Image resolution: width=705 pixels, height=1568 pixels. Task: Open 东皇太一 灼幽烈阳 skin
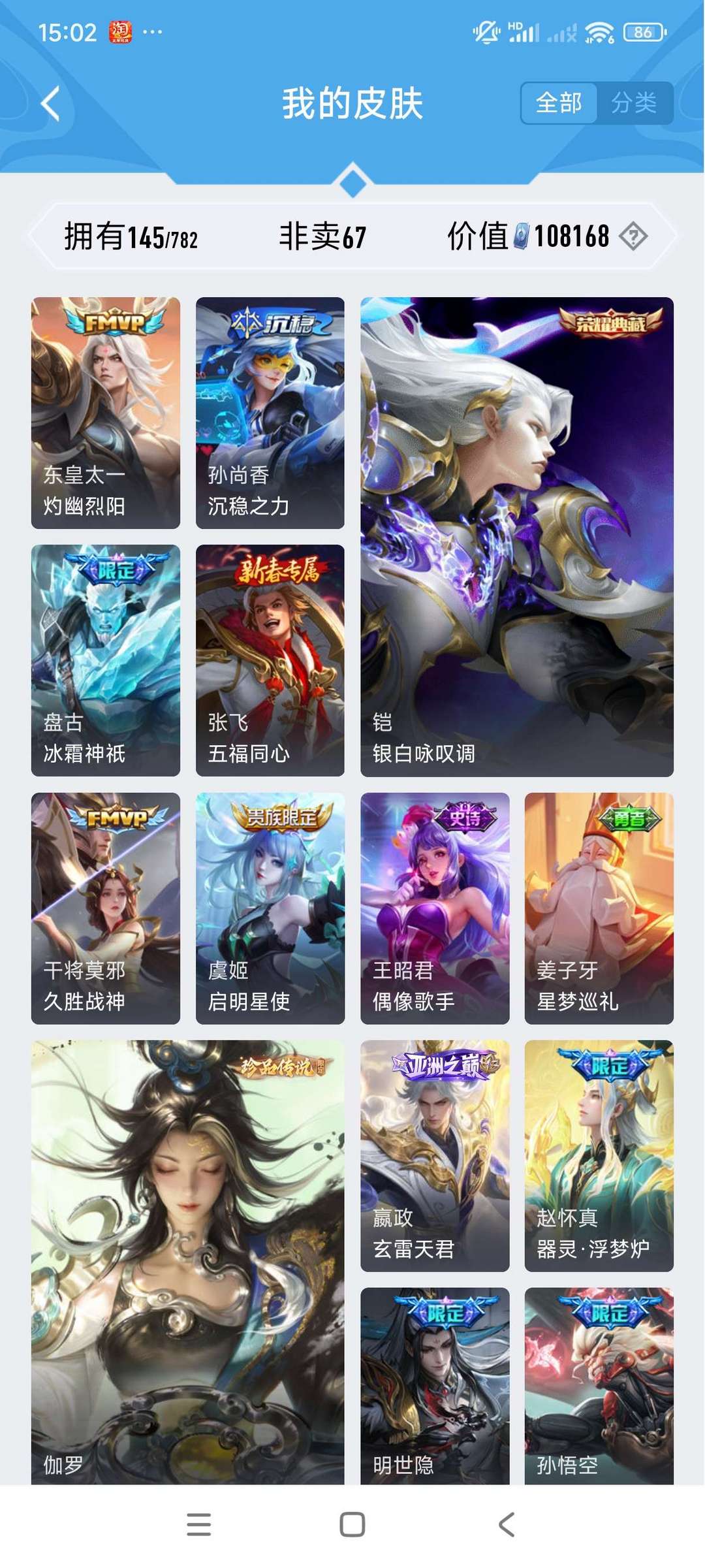tap(106, 413)
